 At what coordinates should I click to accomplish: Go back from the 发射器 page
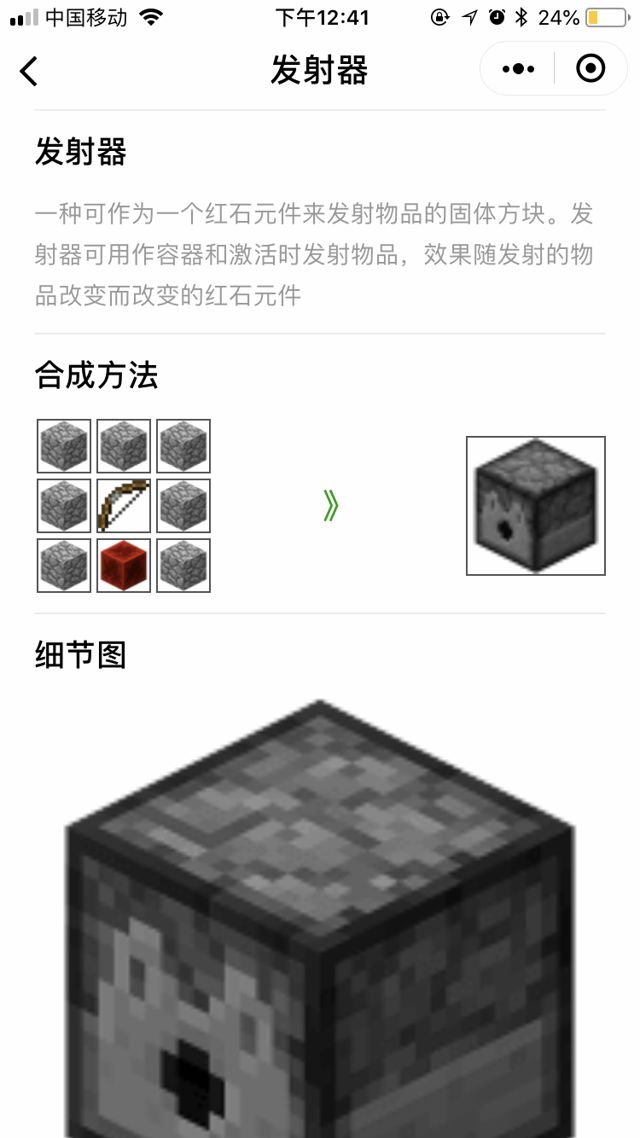pos(30,71)
